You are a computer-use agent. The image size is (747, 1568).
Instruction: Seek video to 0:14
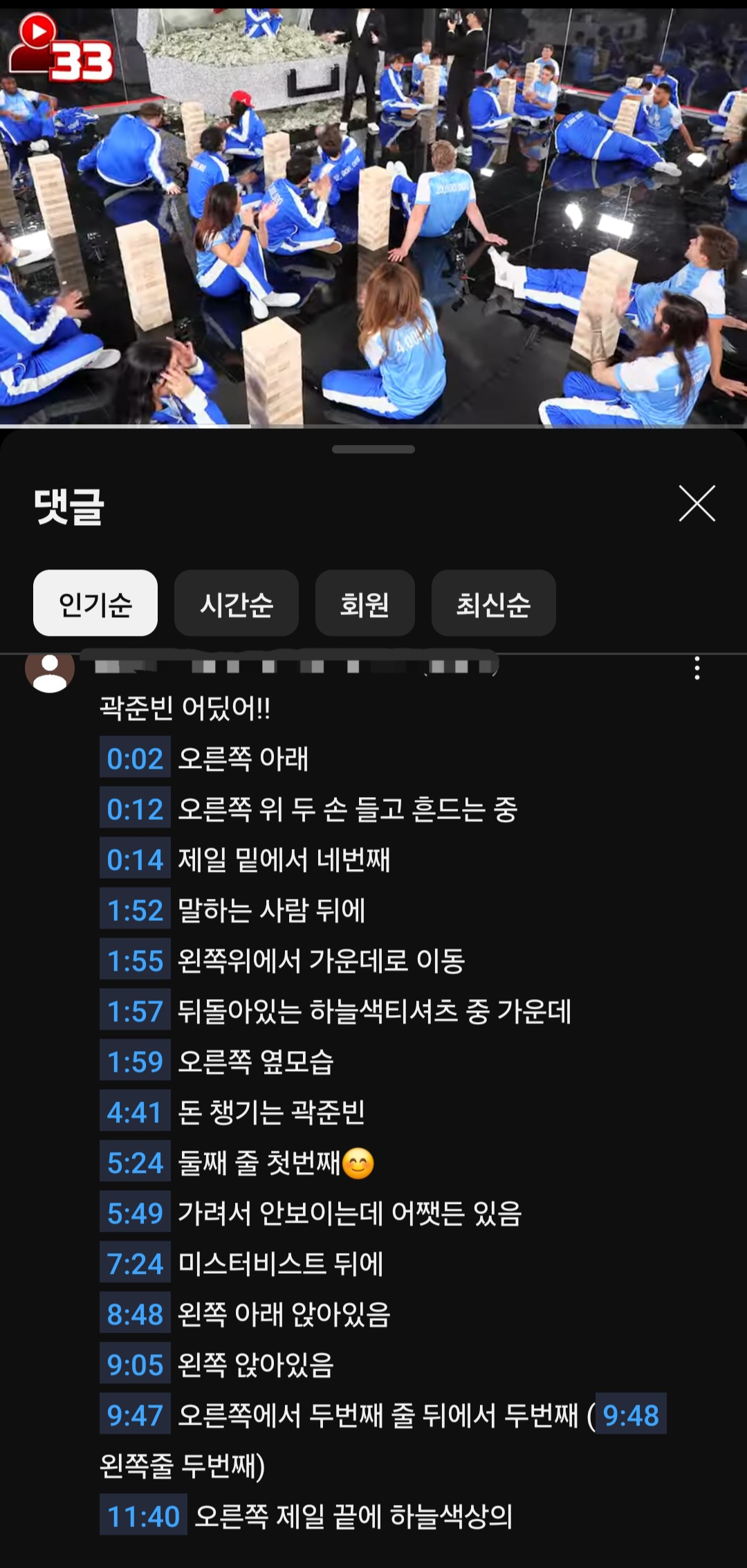[135, 860]
